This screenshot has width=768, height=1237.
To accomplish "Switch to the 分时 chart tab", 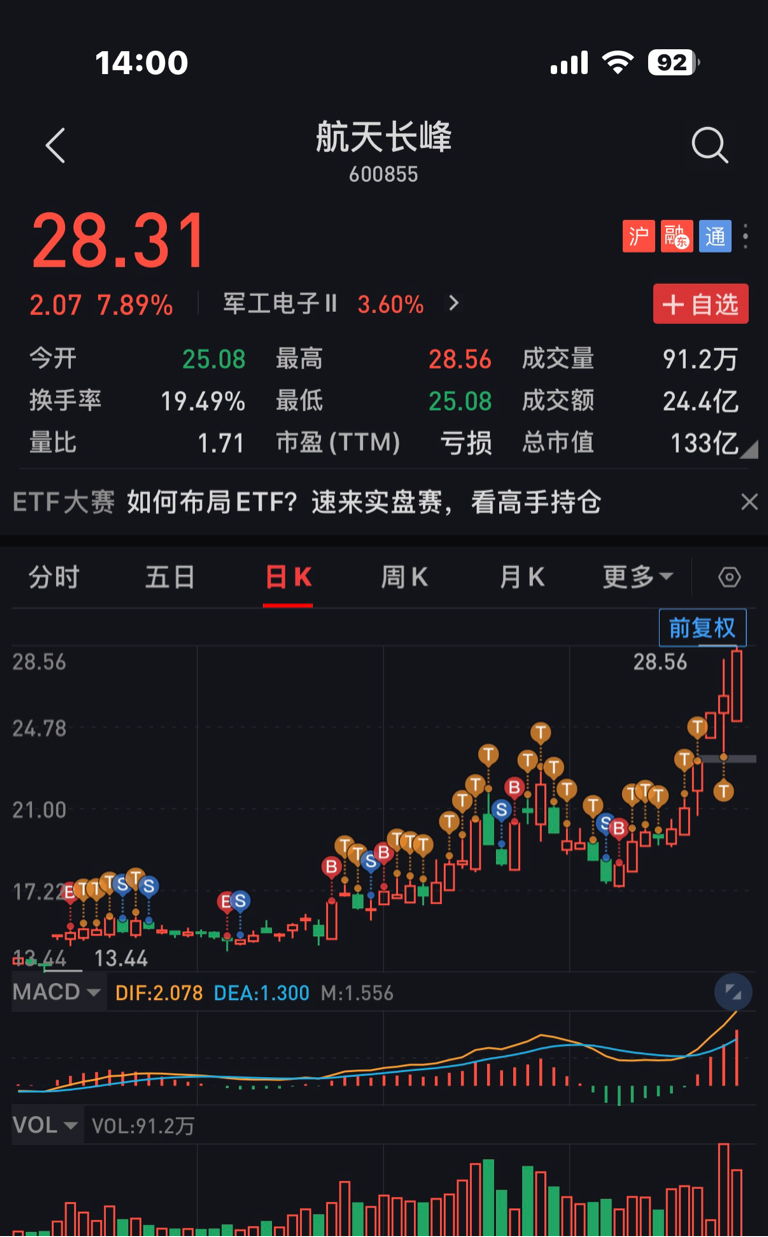I will 54,578.
